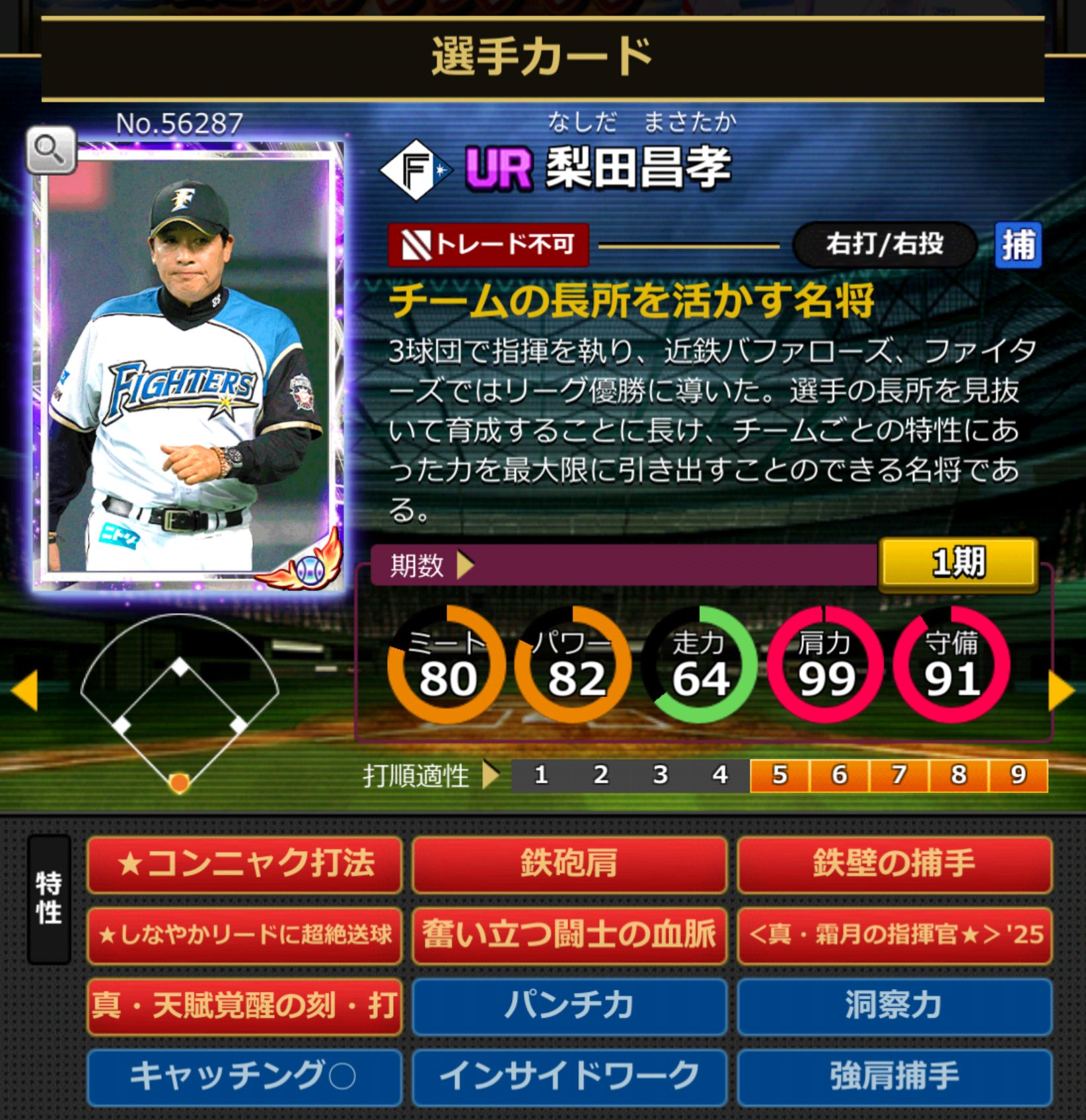Select the 1期 period button
The width and height of the screenshot is (1086, 1120).
click(x=957, y=563)
